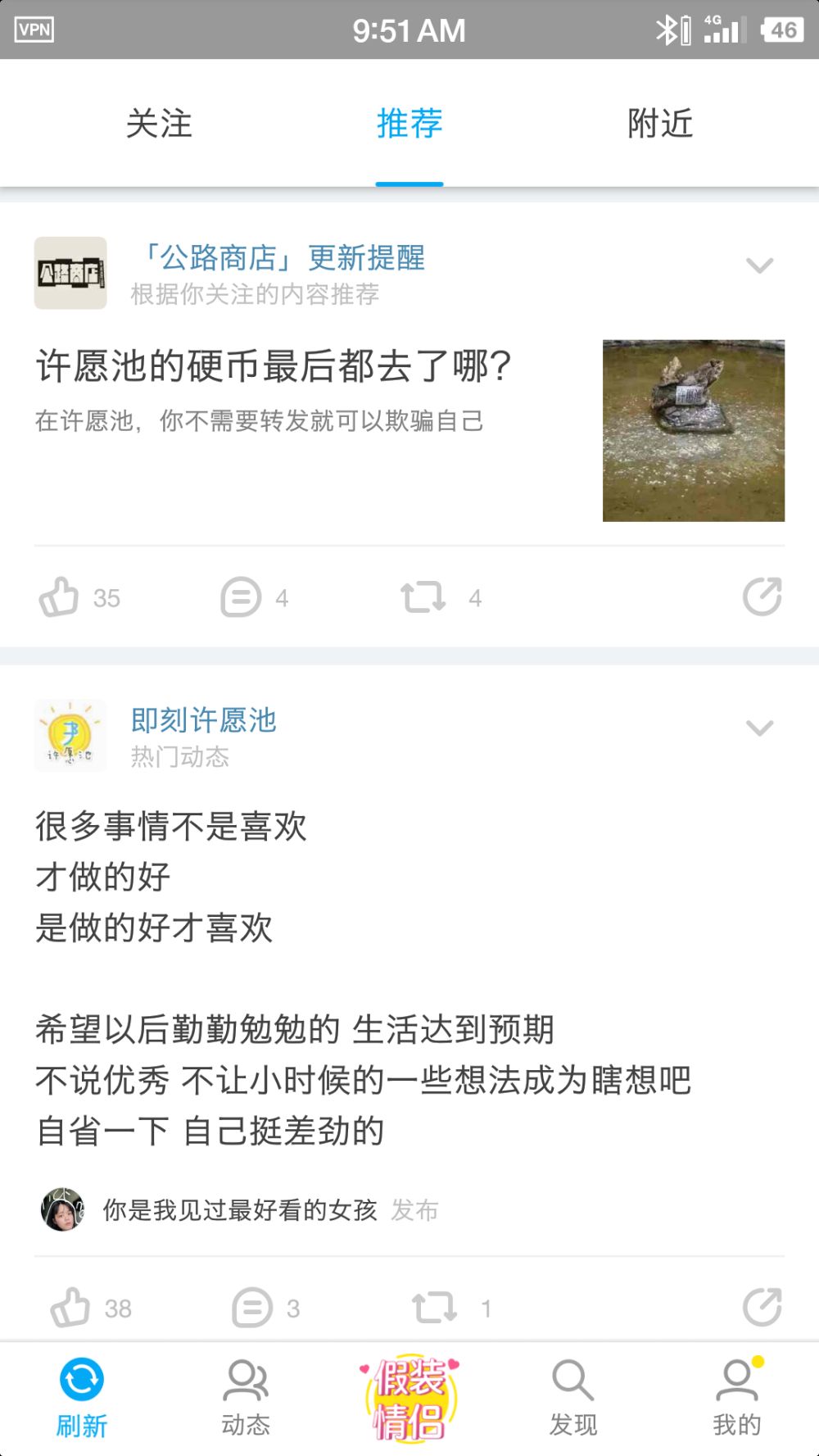Switch to the 关注 tab

coord(159,124)
